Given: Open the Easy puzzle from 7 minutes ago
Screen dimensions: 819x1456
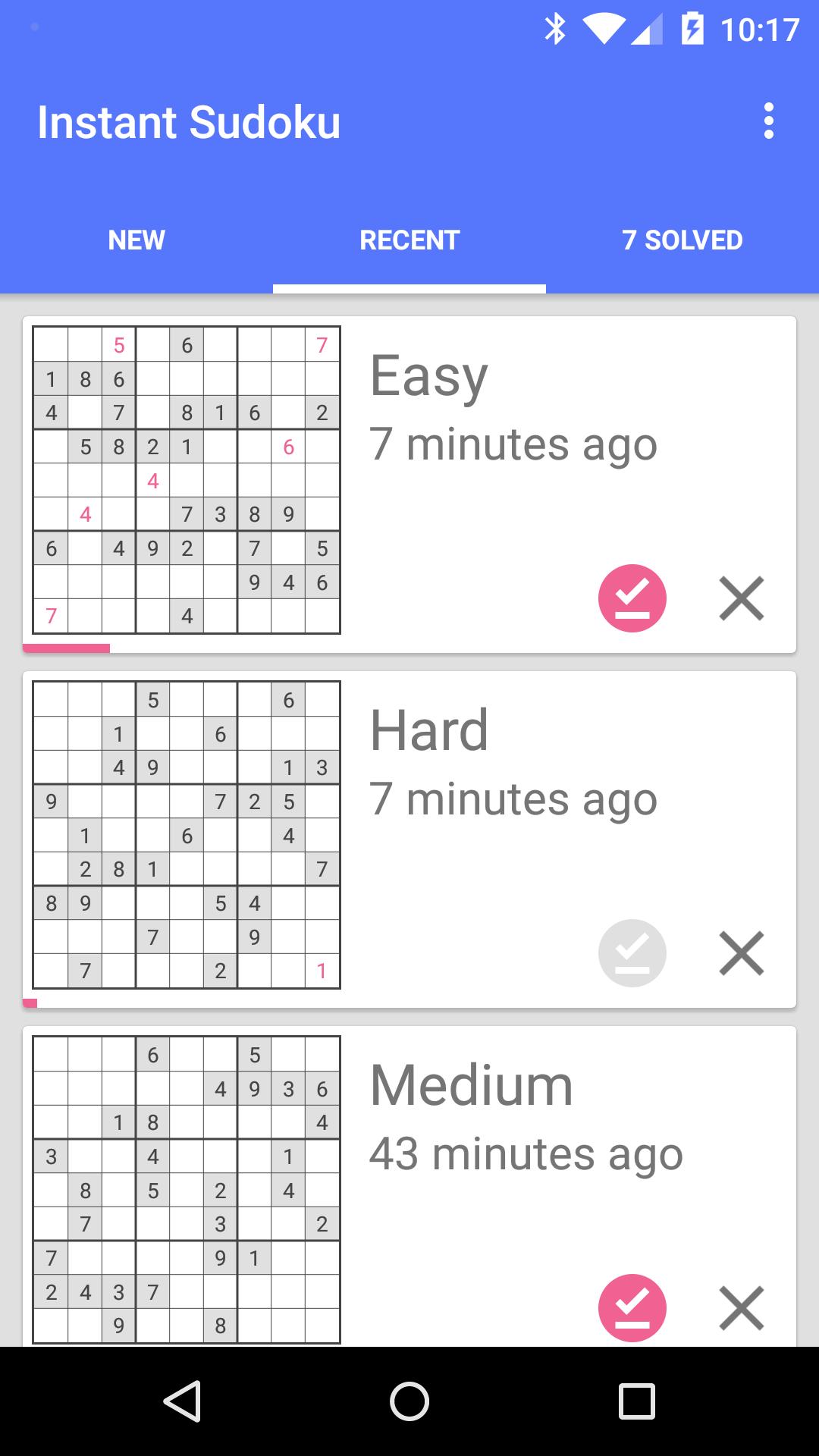Looking at the screenshot, I should 186,478.
